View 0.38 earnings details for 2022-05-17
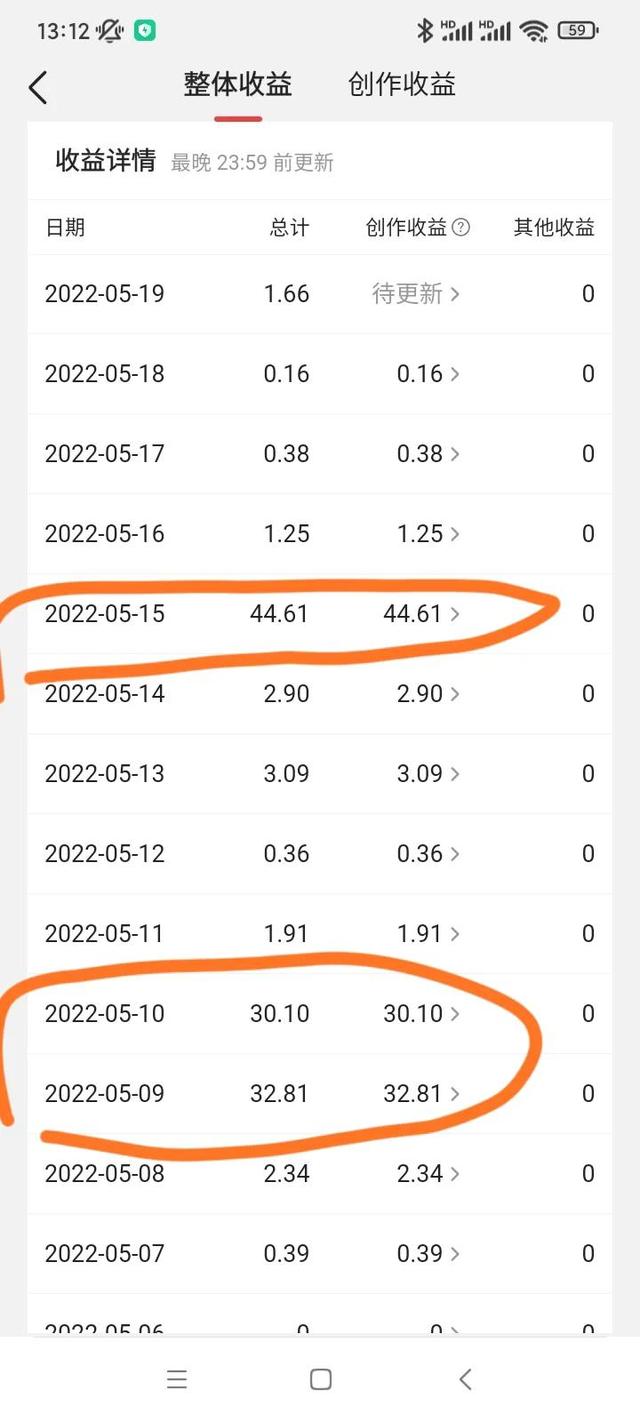The width and height of the screenshot is (640, 1422). [x=429, y=454]
